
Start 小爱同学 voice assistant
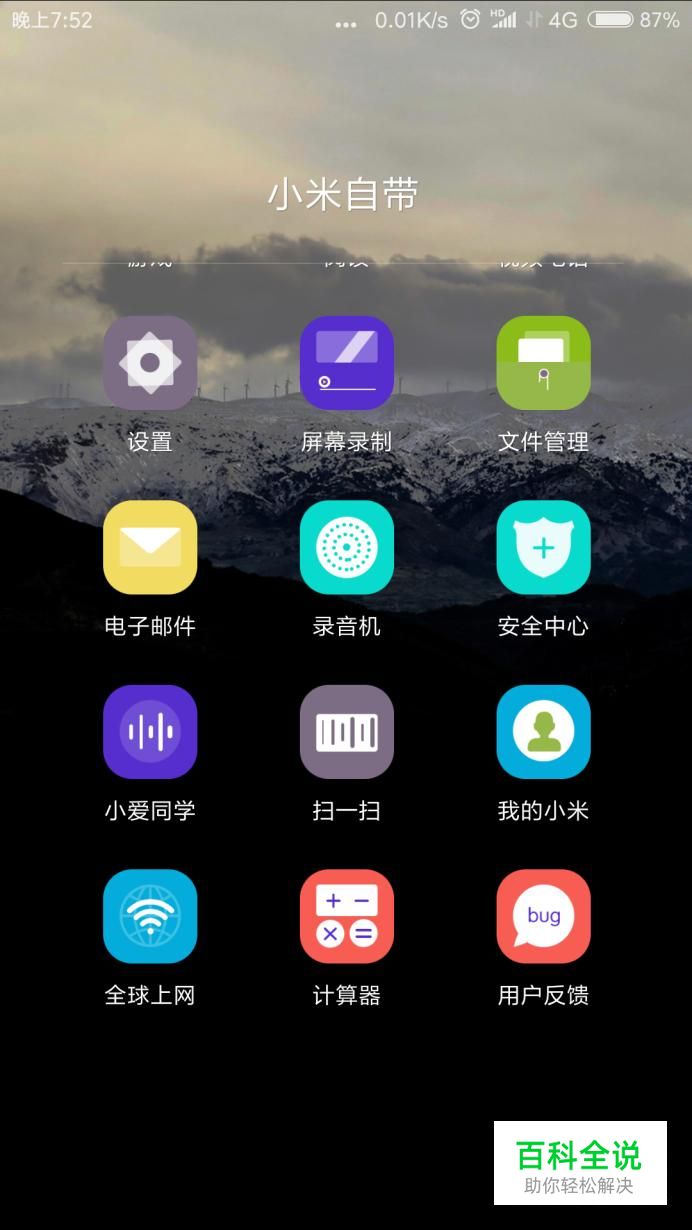(150, 732)
